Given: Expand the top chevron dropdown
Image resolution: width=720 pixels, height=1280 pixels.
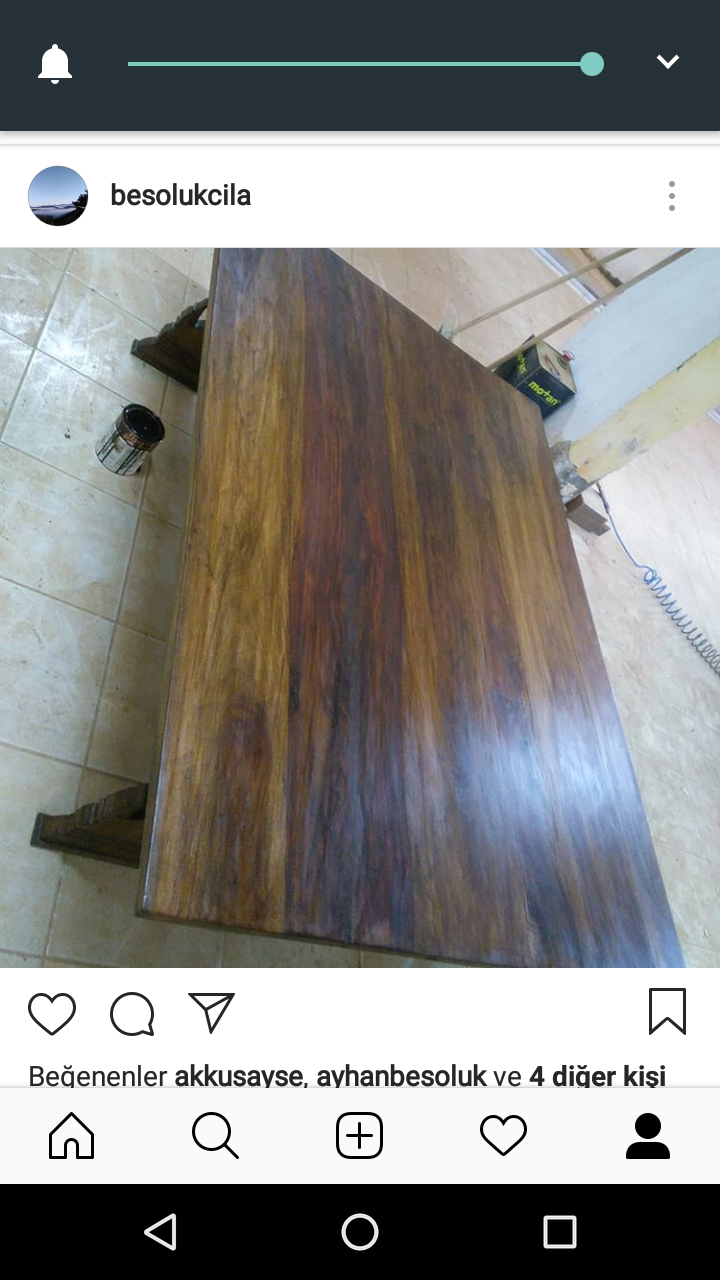Looking at the screenshot, I should 667,62.
